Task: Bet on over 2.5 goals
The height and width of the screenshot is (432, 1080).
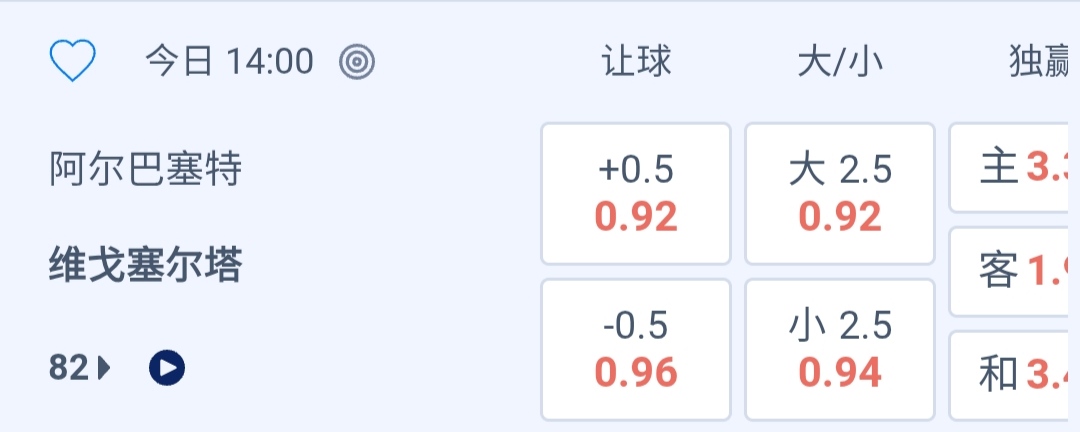Action: pos(840,194)
